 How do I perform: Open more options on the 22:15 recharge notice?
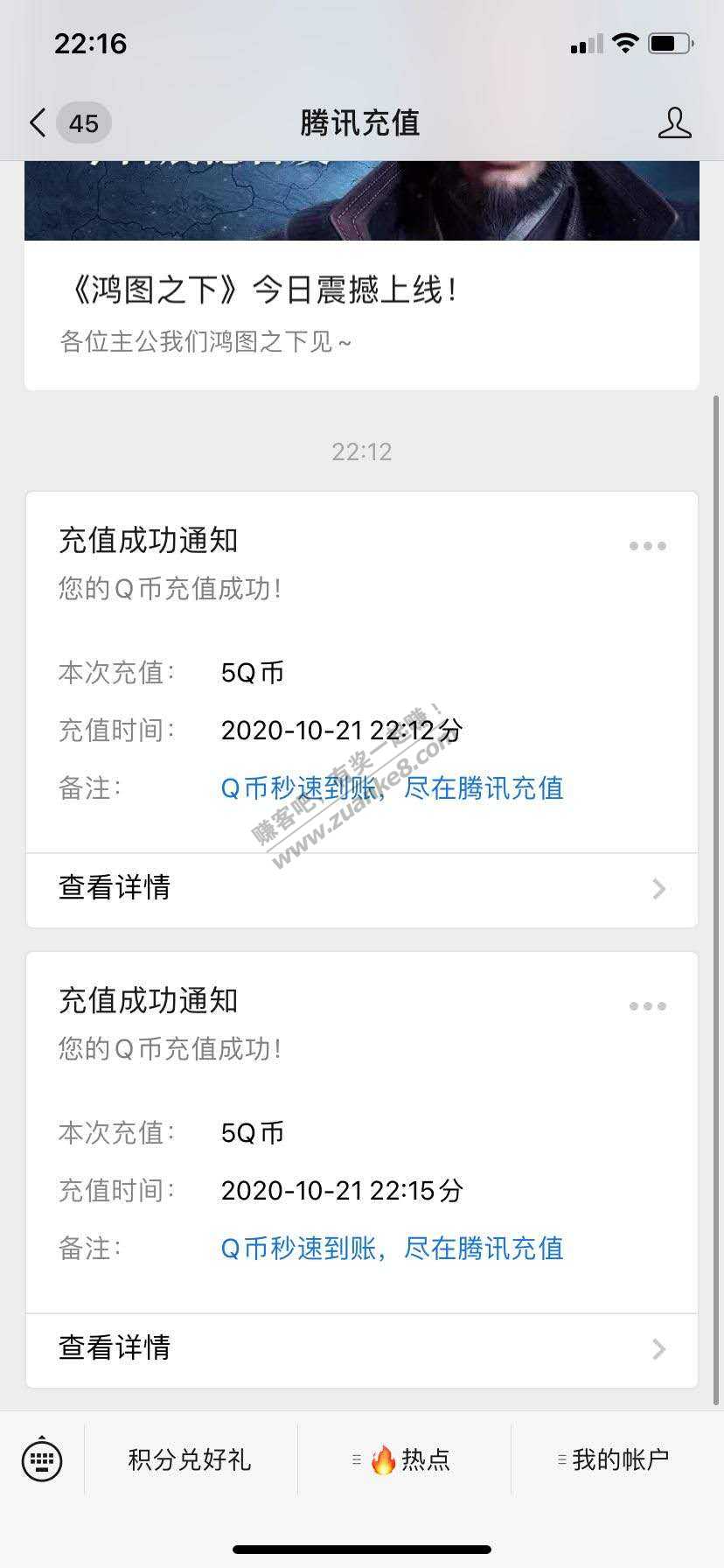647,1006
